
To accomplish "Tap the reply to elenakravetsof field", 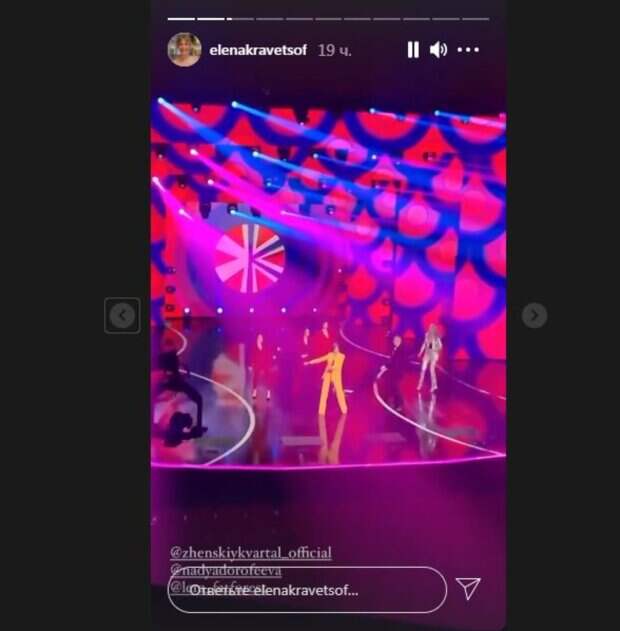I will [306, 590].
